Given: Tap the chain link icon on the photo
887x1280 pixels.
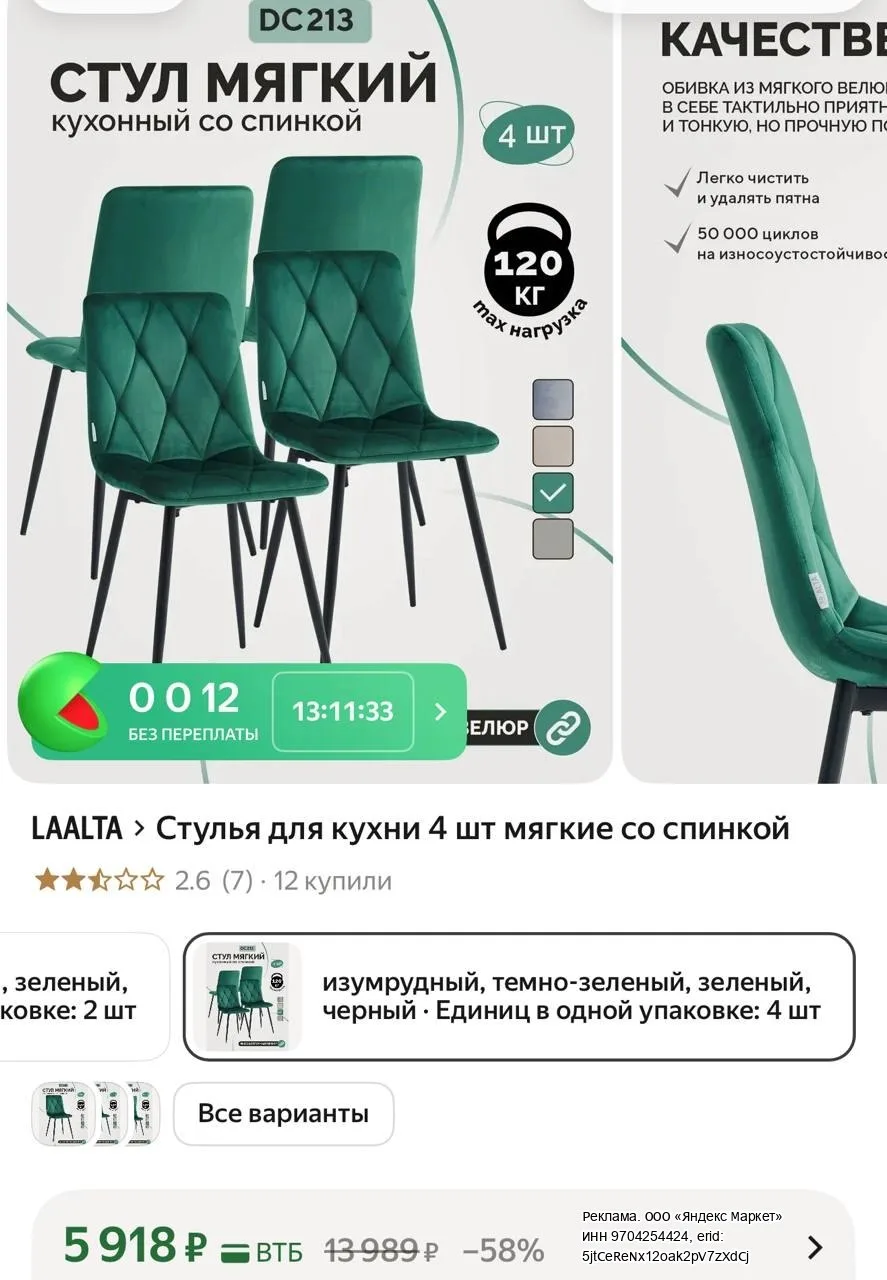Looking at the screenshot, I should click(562, 728).
